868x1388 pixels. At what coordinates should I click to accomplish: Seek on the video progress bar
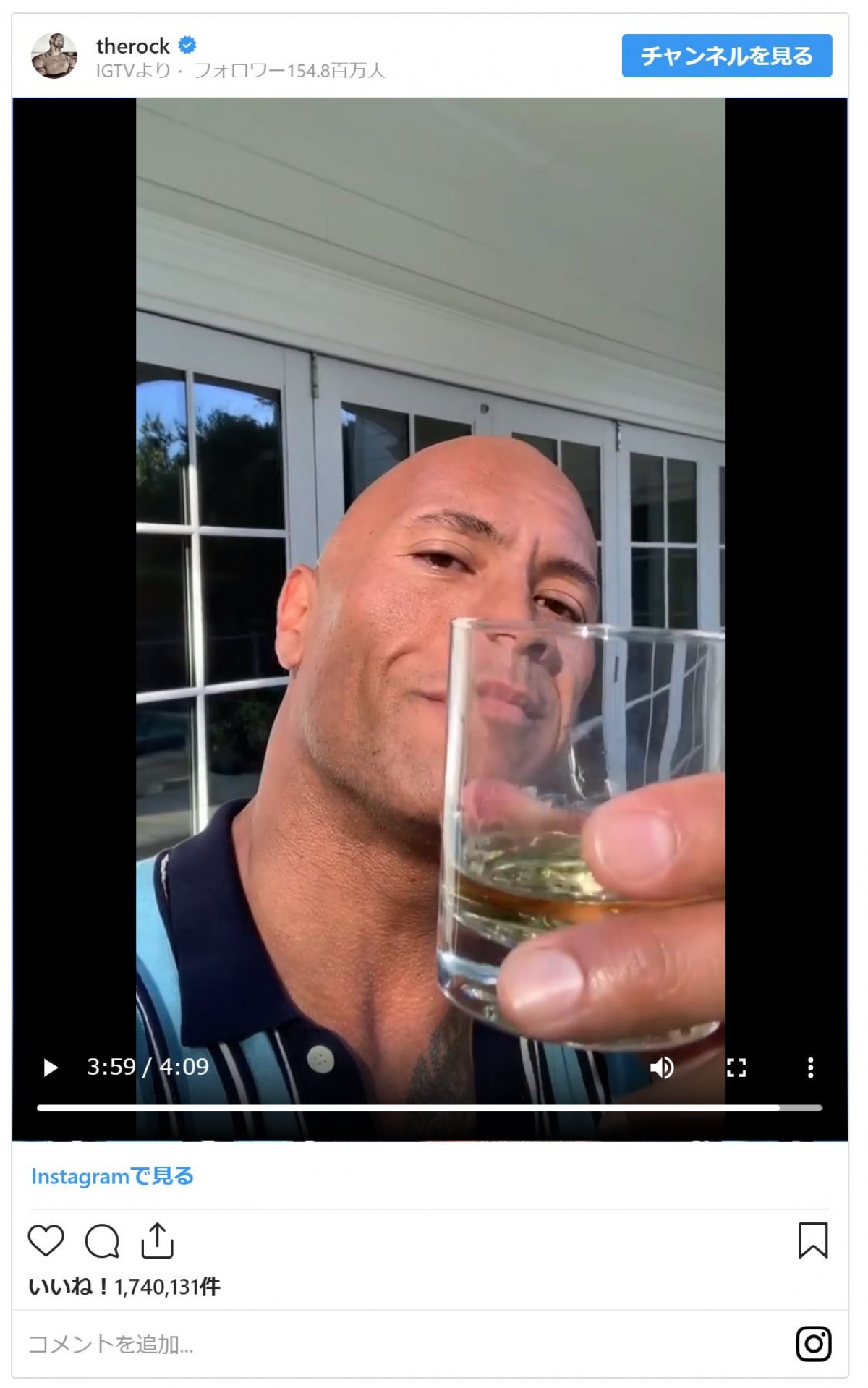coord(430,1107)
